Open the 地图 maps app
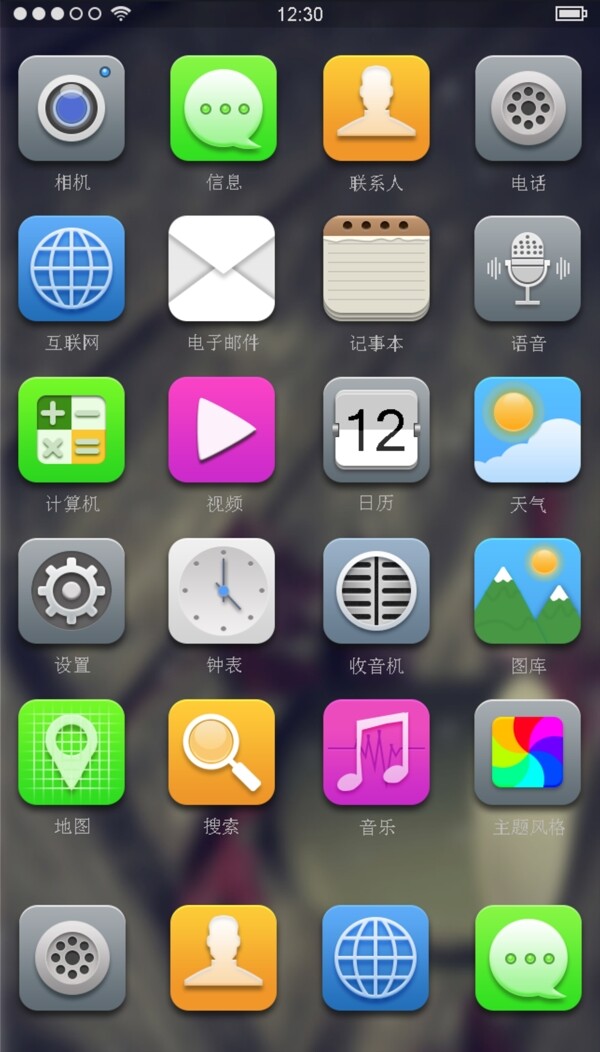Screen dimensions: 600x1052 pyautogui.click(x=71, y=752)
